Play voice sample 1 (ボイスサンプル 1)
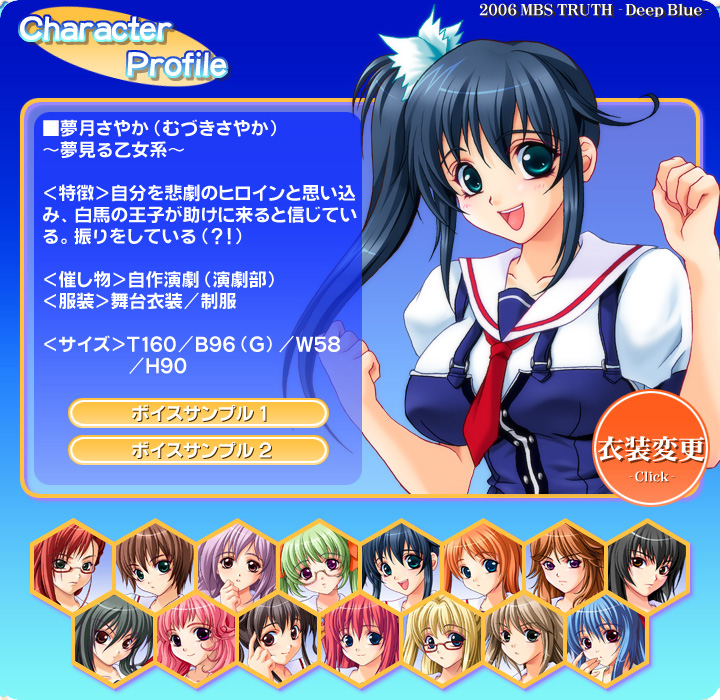The image size is (720, 700). (198, 413)
